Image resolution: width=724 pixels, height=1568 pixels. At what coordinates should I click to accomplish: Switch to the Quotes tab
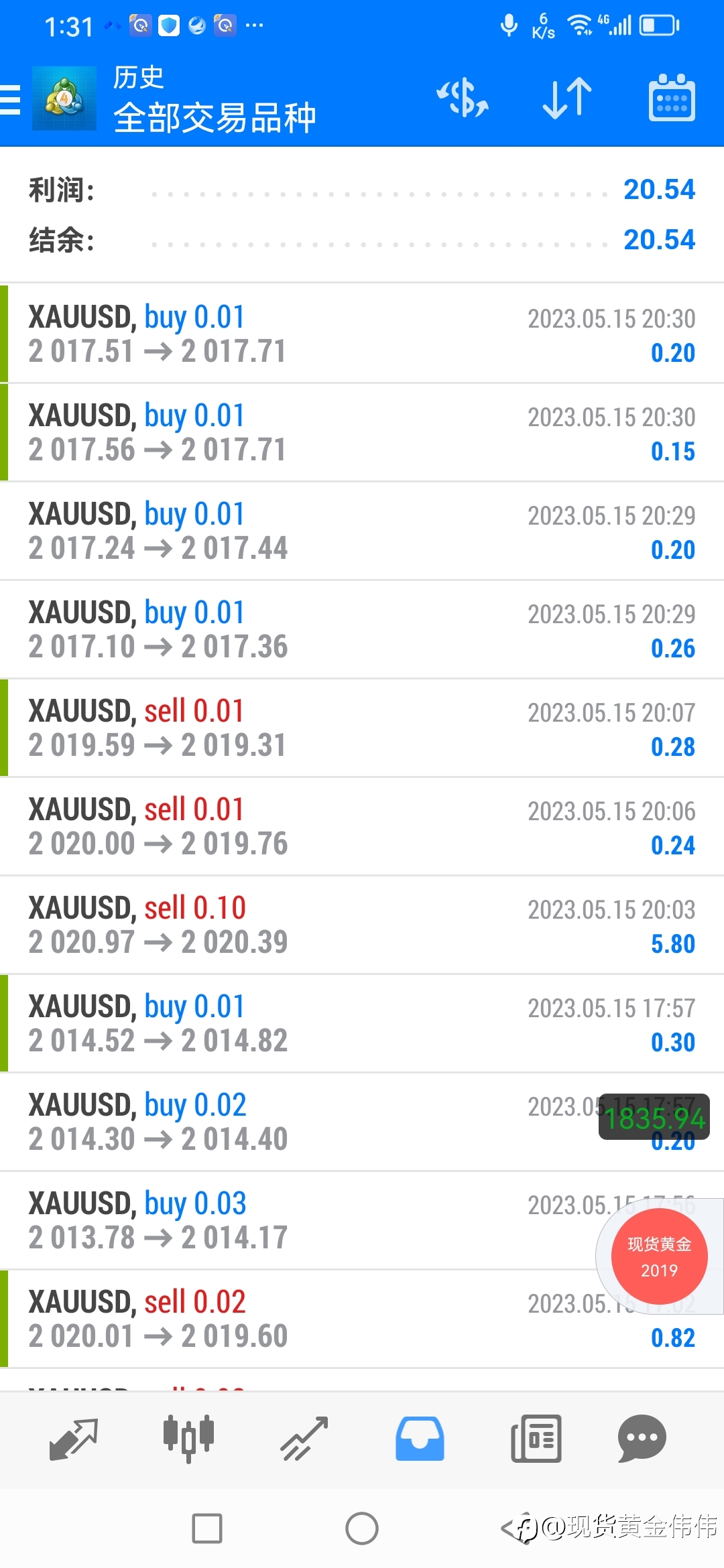74,1439
